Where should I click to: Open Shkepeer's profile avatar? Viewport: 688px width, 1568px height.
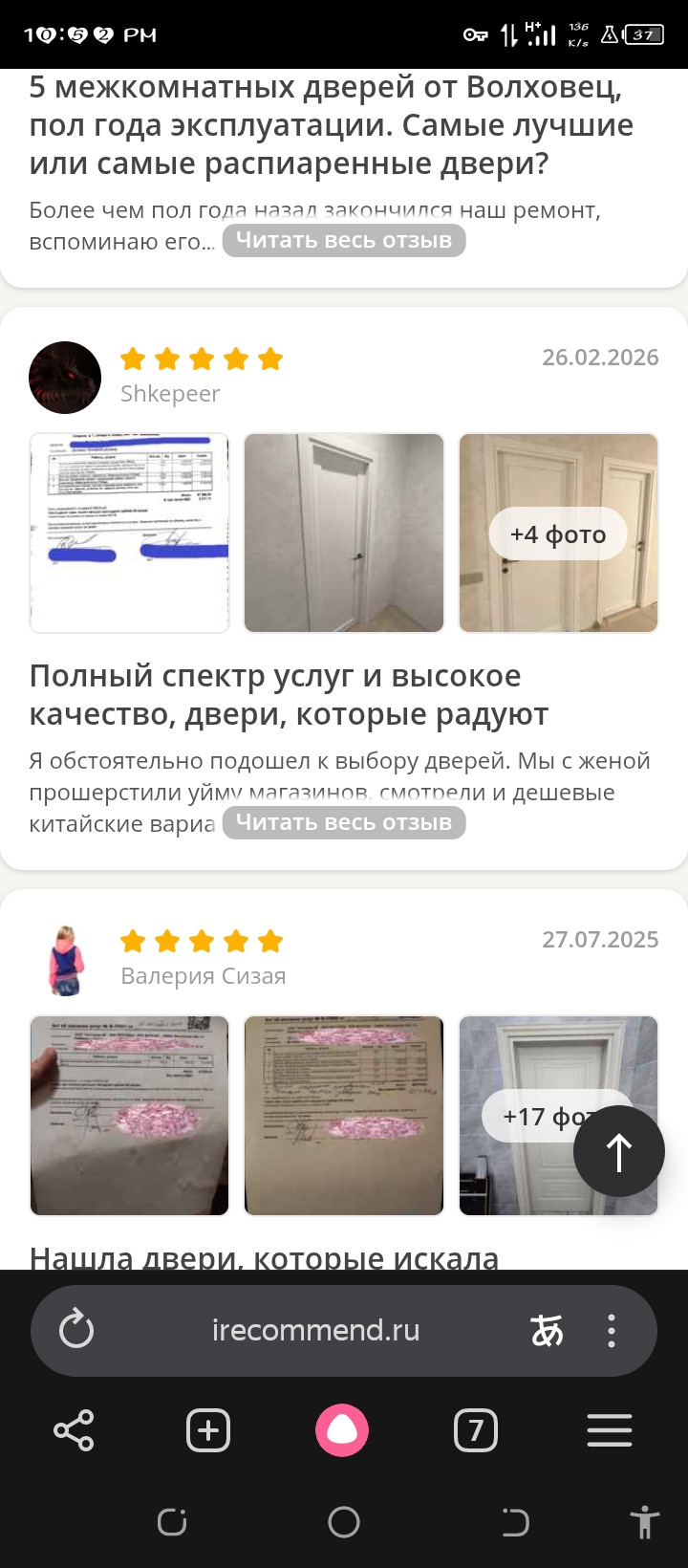[x=65, y=378]
